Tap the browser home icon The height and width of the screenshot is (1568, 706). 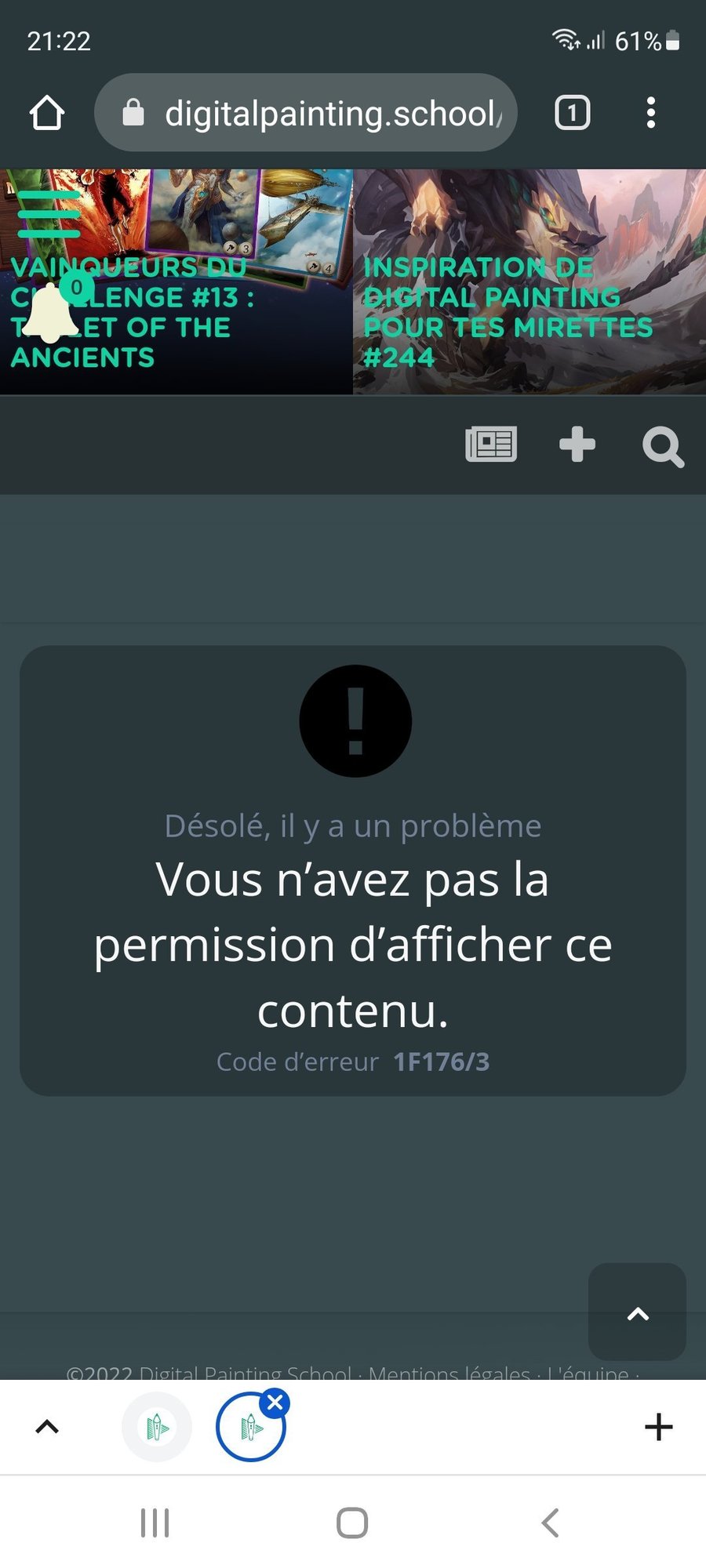47,111
